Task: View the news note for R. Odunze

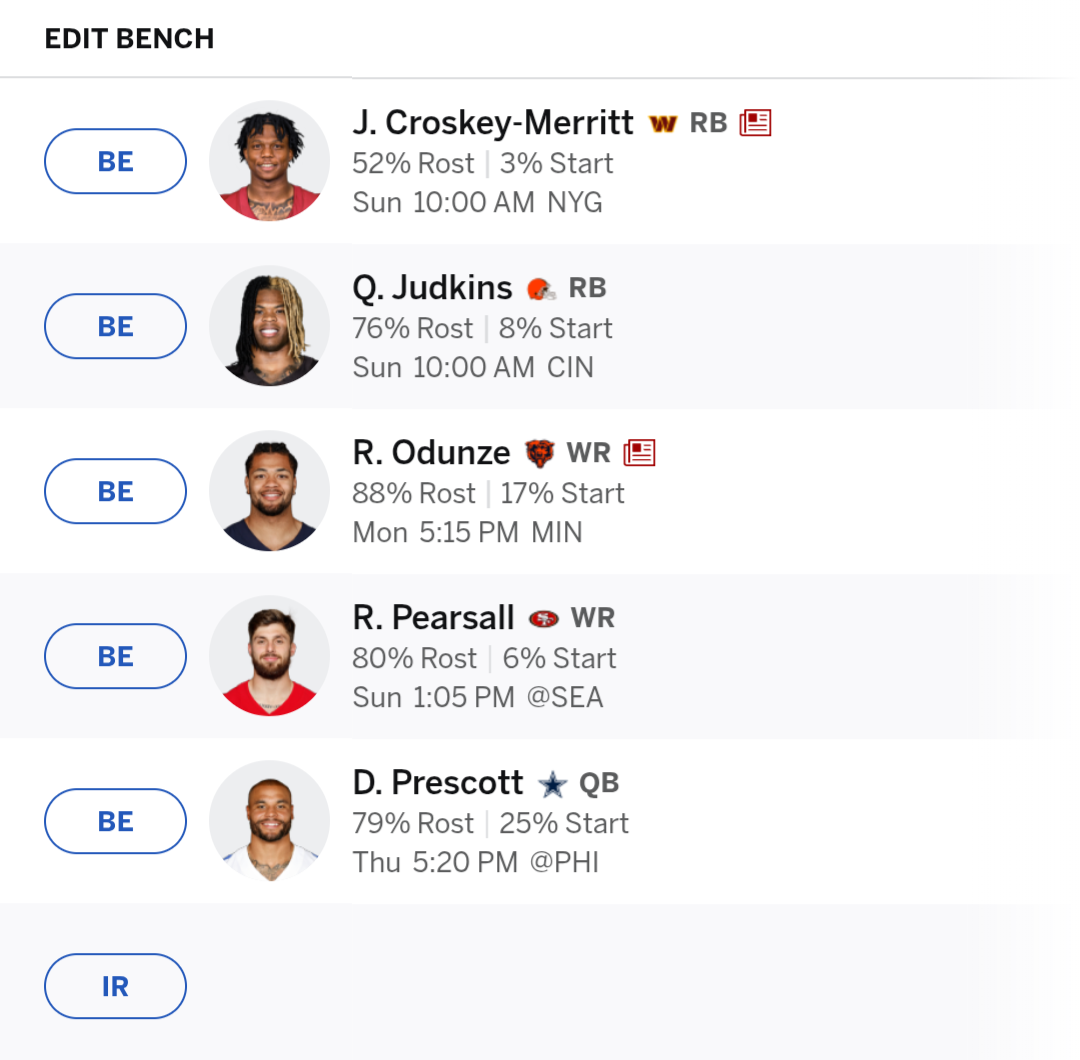Action: 639,453
